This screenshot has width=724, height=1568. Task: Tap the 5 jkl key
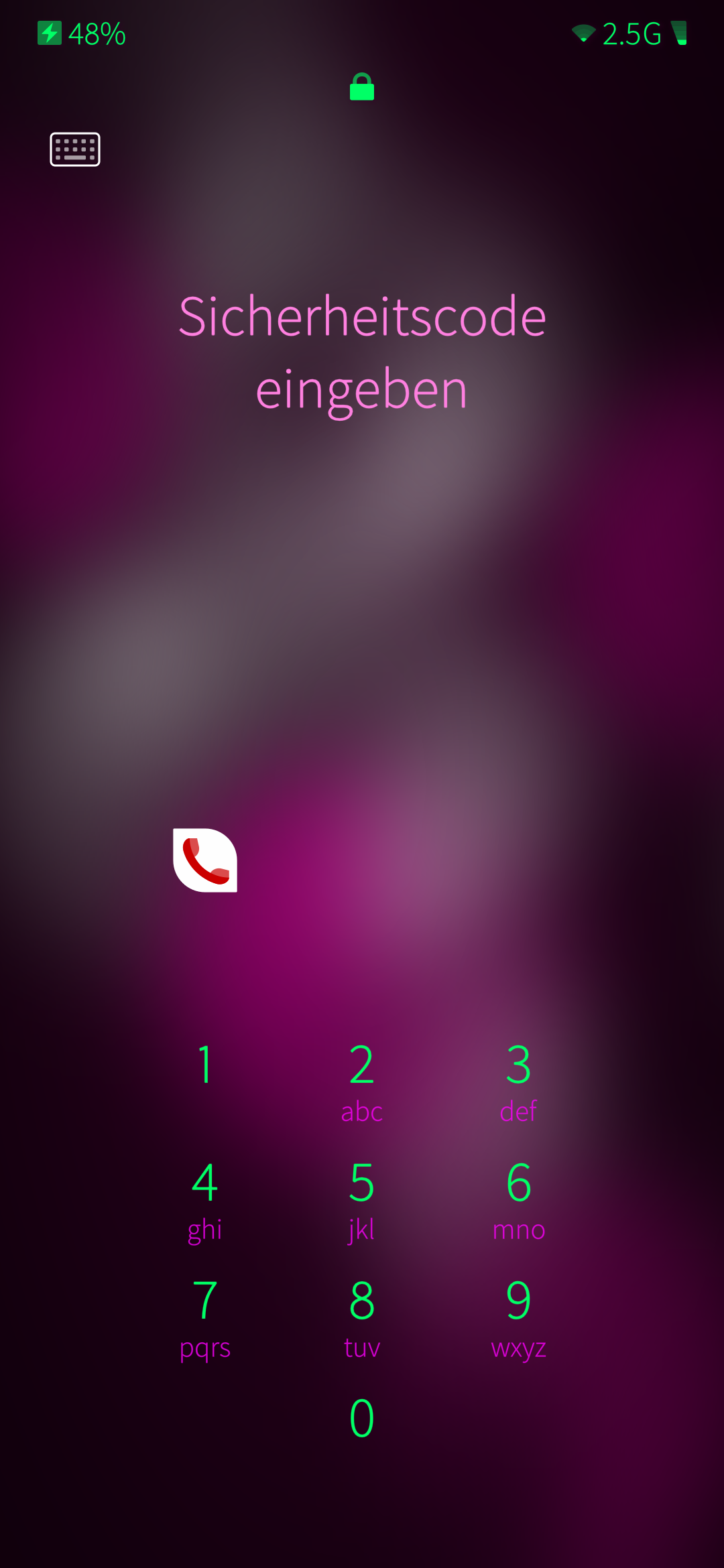tap(362, 1198)
